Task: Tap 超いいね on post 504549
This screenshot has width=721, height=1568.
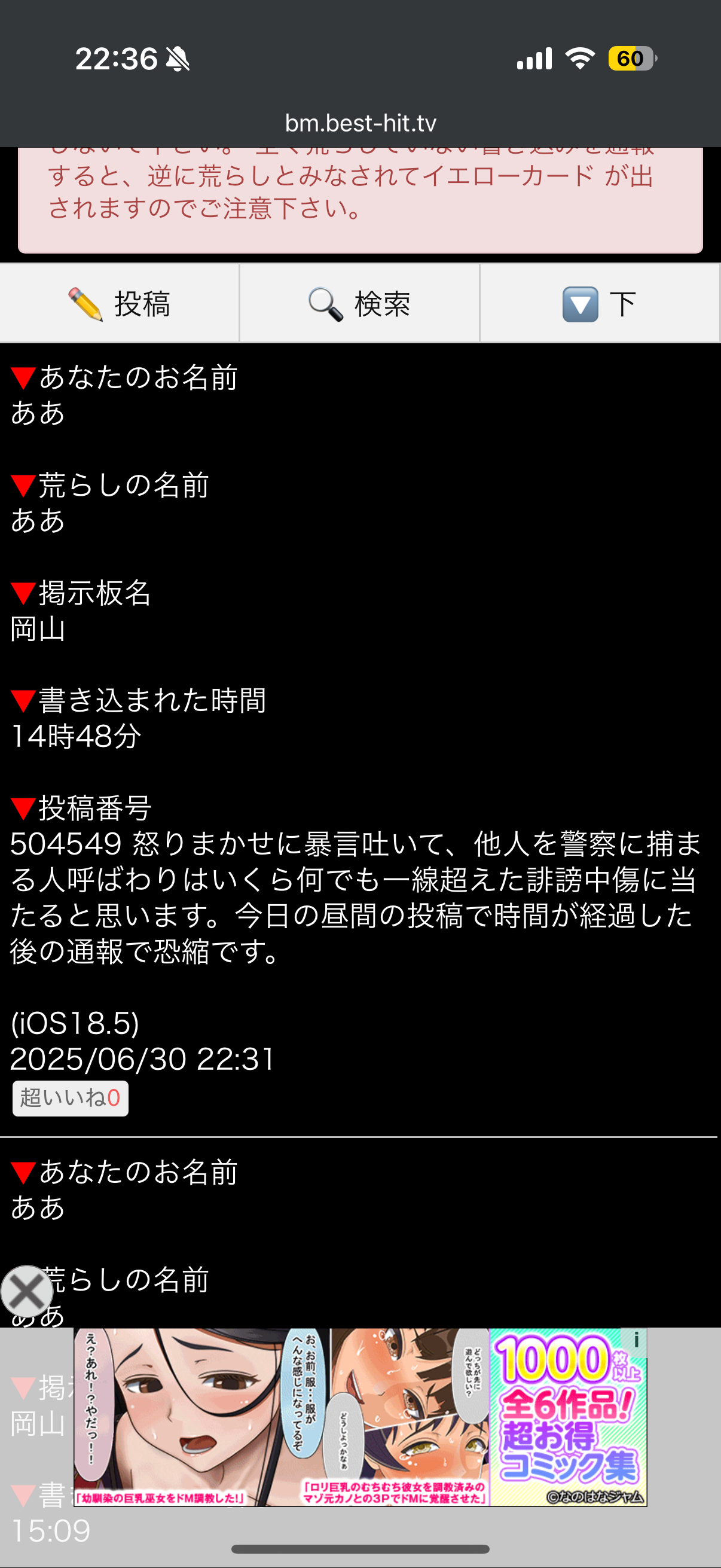Action: [x=70, y=1098]
